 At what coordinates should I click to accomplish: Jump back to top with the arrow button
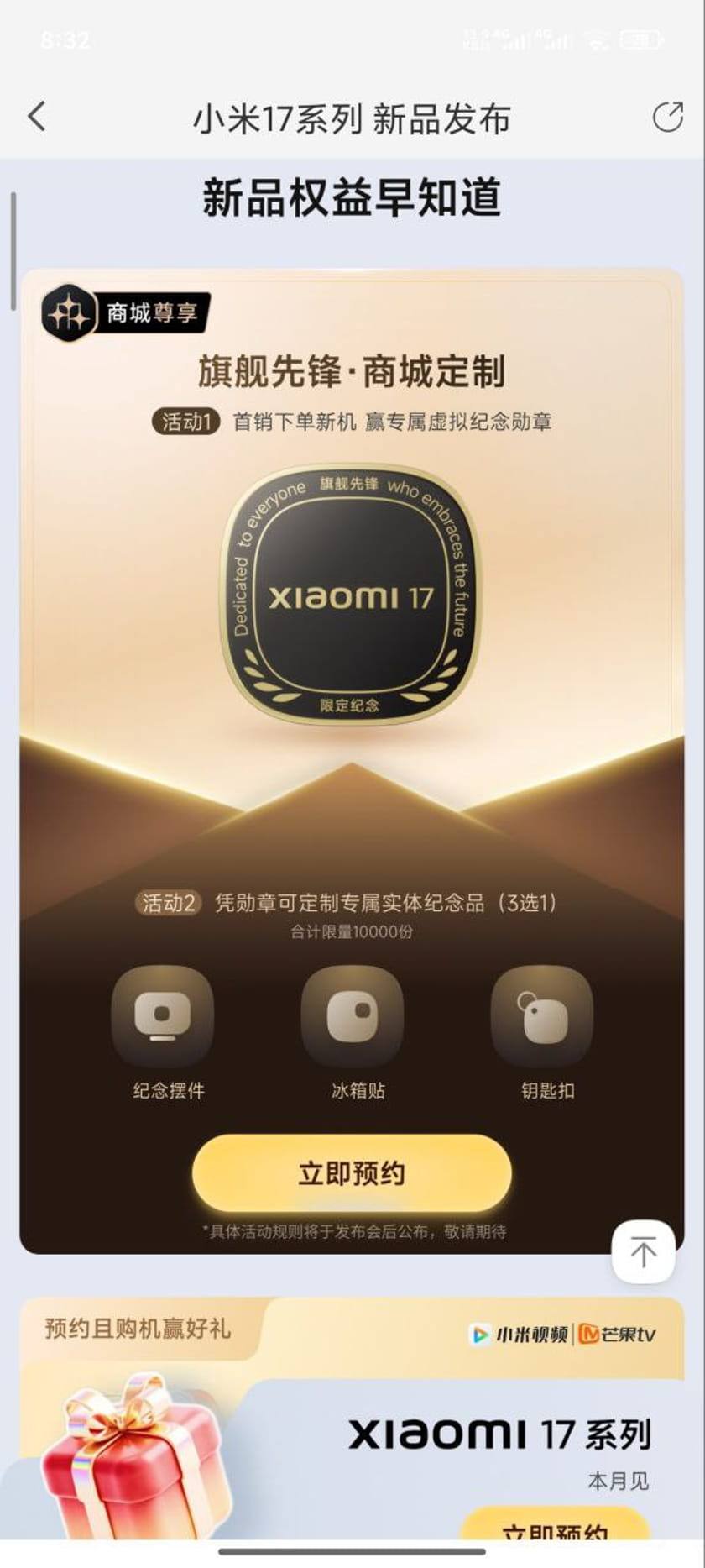coord(643,1251)
